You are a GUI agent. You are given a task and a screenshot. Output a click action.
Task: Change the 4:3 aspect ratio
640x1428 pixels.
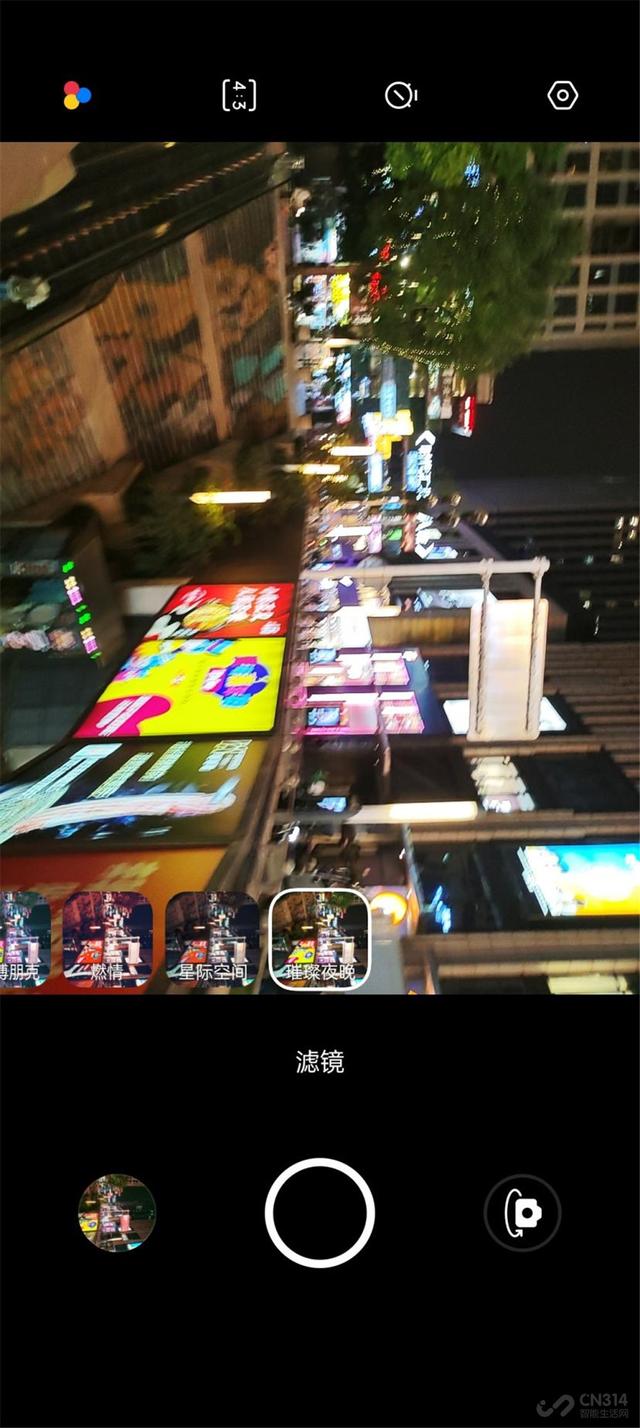(x=239, y=95)
